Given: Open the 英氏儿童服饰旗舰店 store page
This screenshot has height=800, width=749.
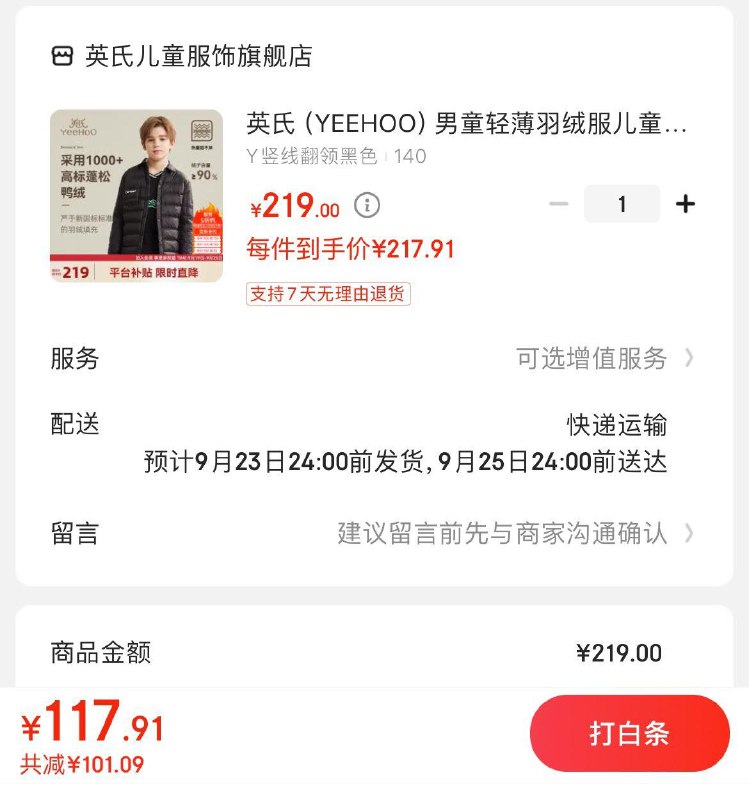Looking at the screenshot, I should pyautogui.click(x=198, y=56).
